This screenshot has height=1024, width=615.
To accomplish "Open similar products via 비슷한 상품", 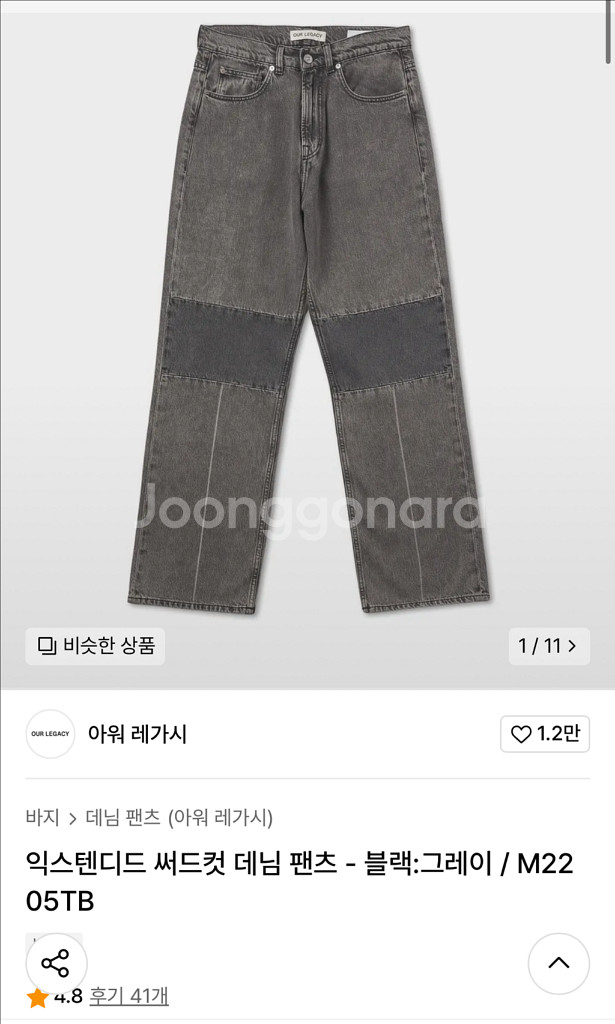I will [95, 647].
